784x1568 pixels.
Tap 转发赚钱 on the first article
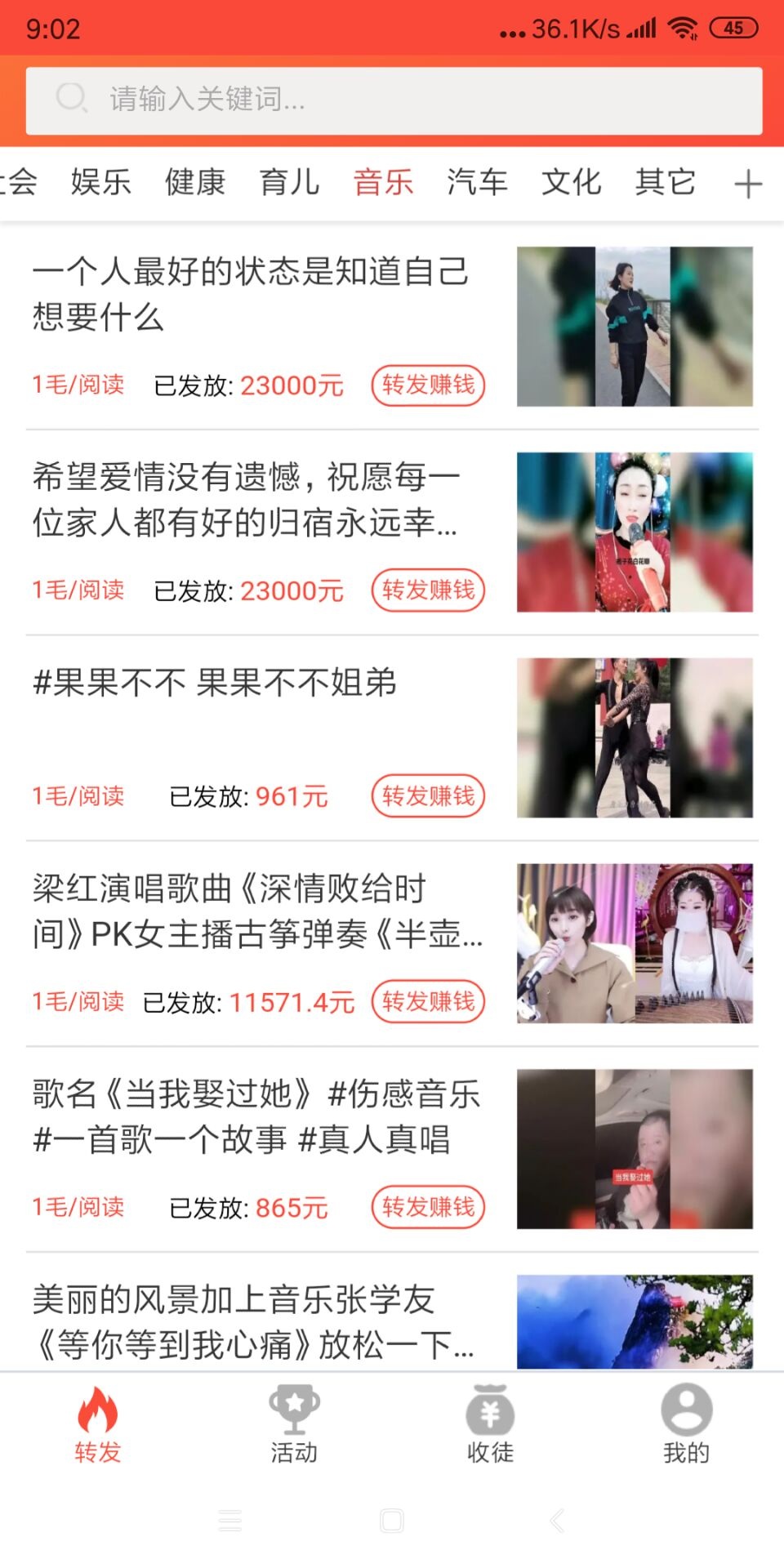(x=427, y=384)
